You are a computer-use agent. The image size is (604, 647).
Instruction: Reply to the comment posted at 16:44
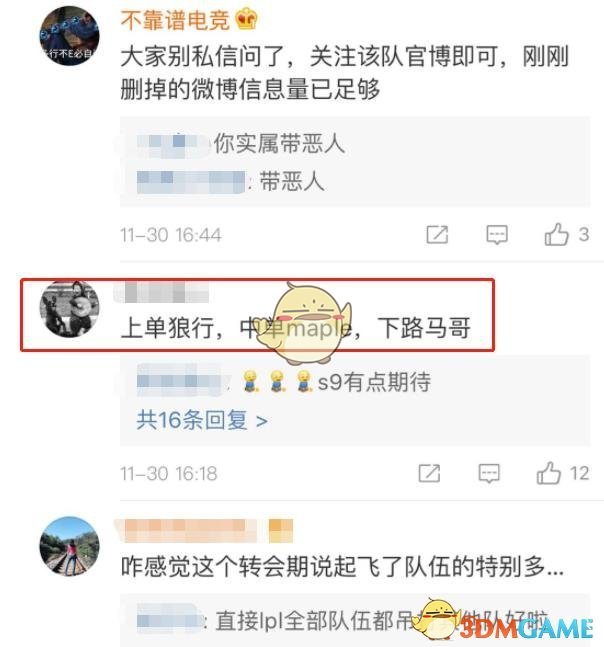tap(496, 235)
